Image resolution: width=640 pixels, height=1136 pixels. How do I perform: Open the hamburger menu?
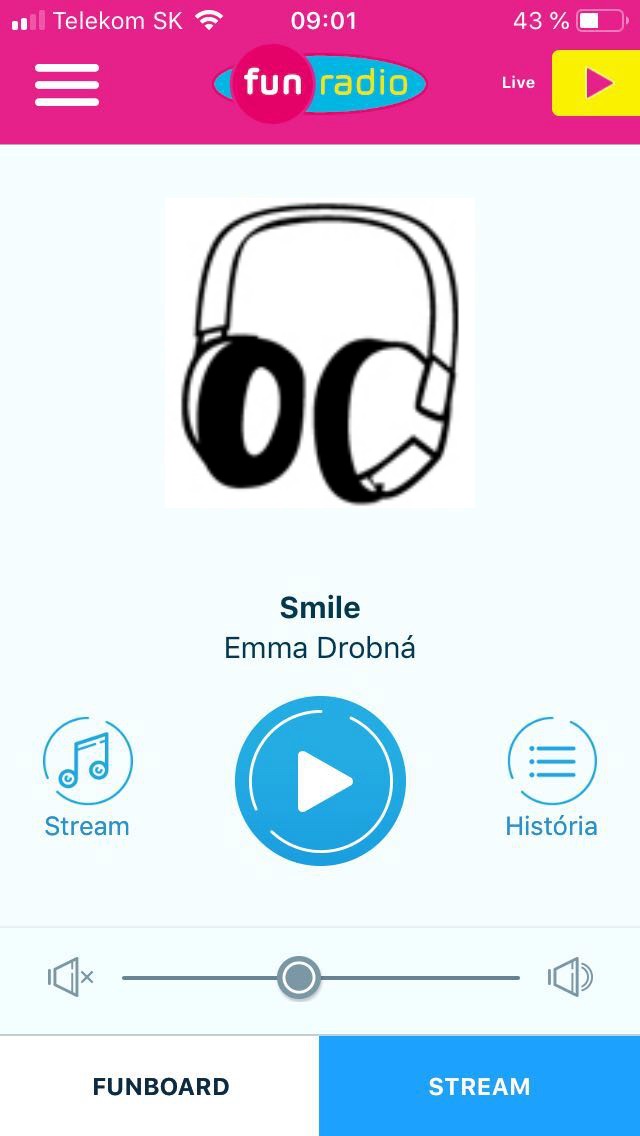pyautogui.click(x=67, y=85)
